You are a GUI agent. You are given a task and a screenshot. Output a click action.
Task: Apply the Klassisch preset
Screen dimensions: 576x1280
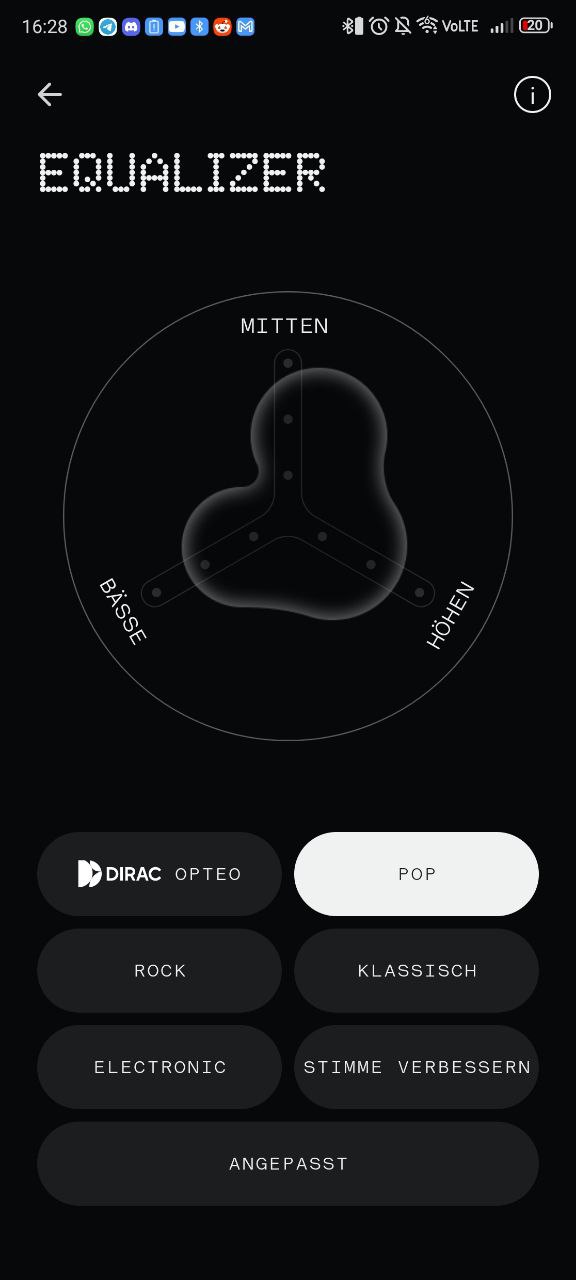[416, 971]
